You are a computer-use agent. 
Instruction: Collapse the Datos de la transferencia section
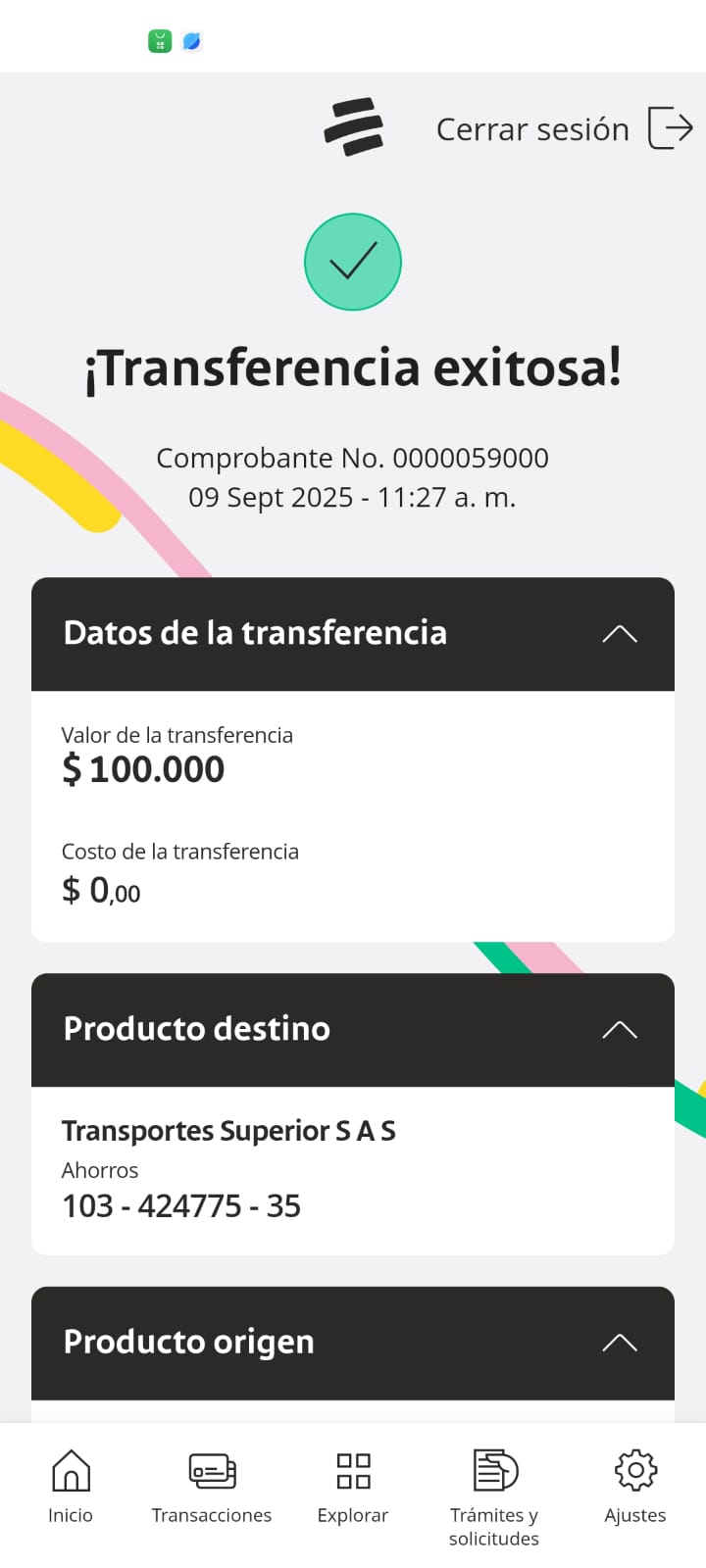(x=619, y=634)
